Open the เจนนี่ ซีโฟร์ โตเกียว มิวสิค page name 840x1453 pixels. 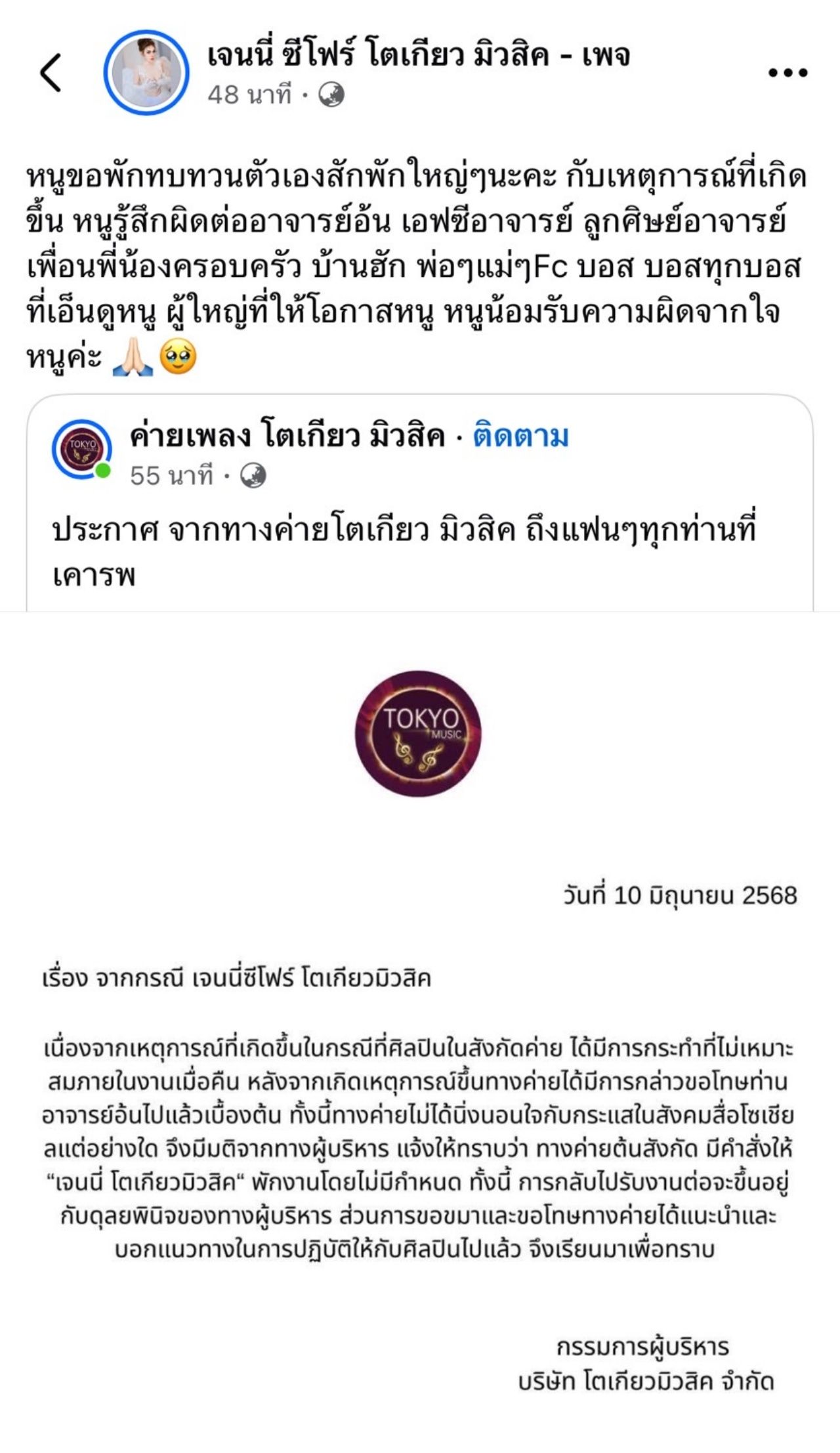pyautogui.click(x=418, y=54)
